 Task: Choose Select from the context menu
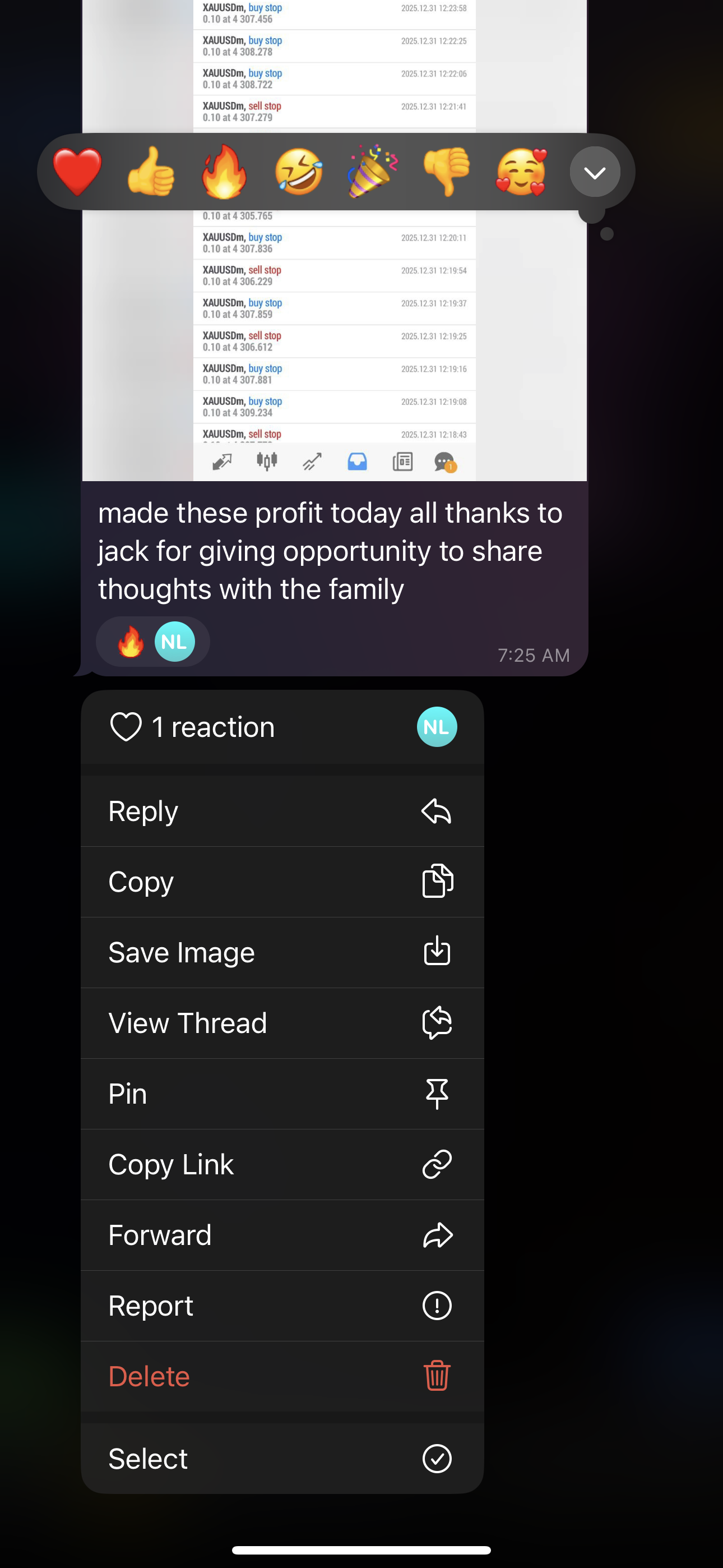coord(282,1459)
